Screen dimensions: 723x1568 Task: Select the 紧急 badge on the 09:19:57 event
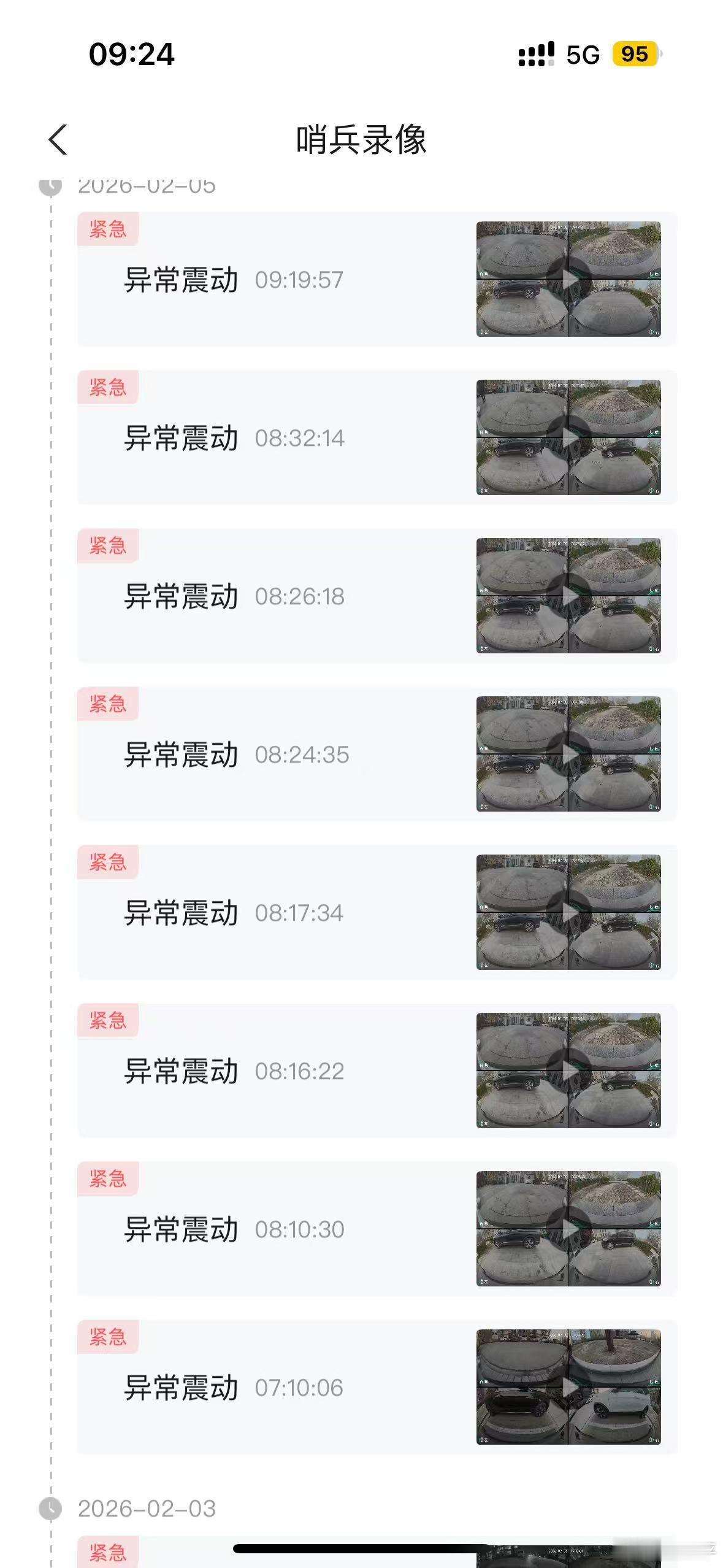pos(109,229)
